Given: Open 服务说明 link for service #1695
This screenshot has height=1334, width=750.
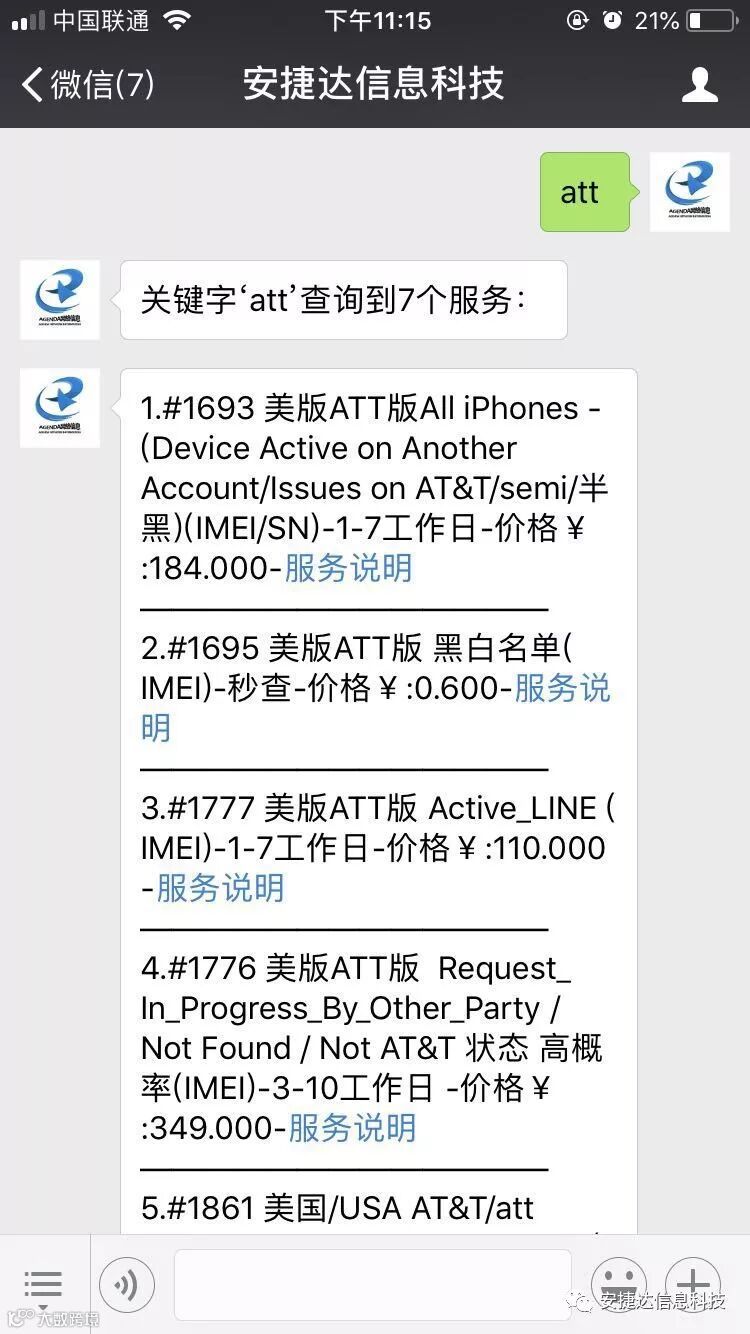Looking at the screenshot, I should [561, 689].
